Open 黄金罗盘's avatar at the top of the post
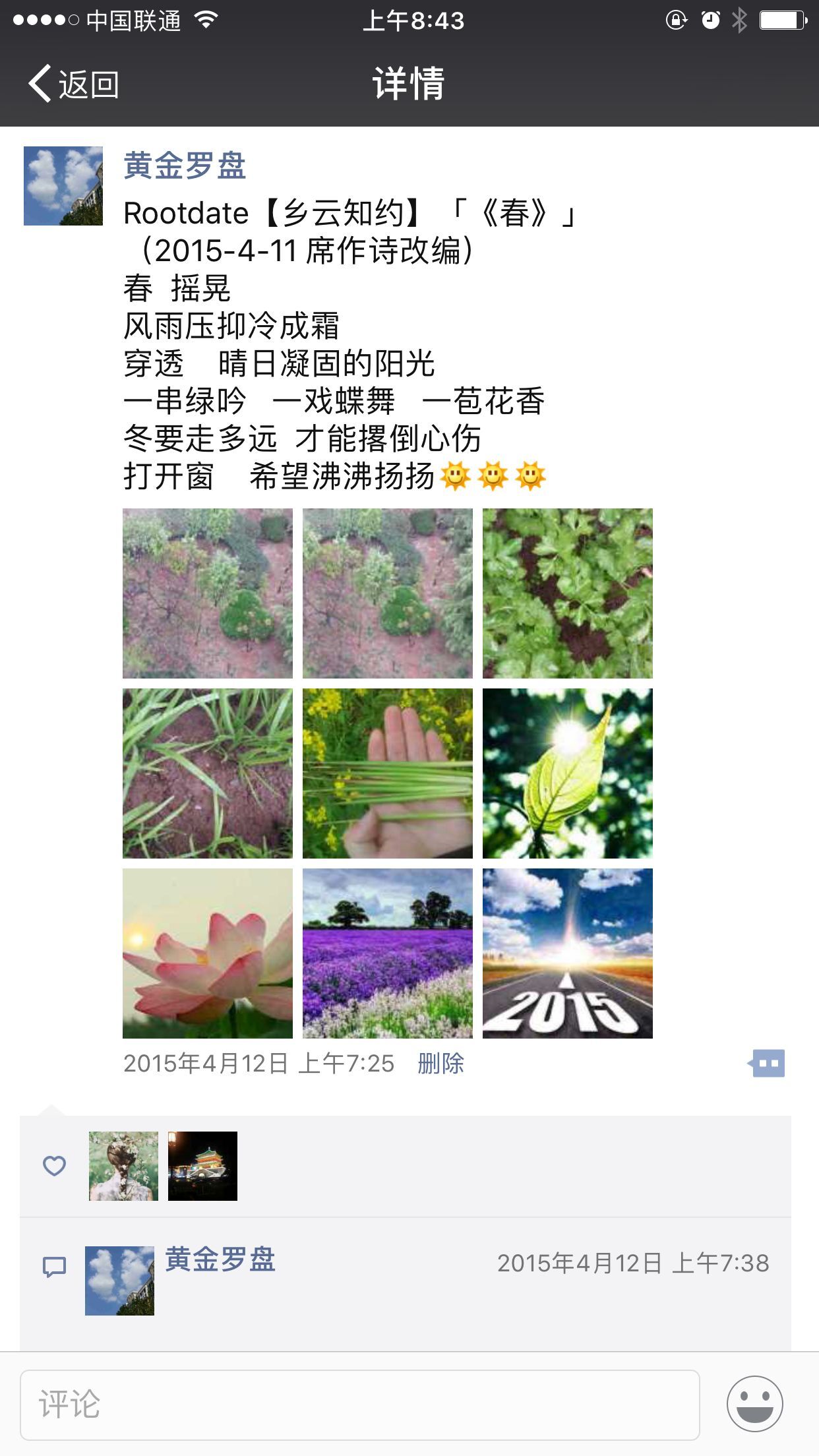Image resolution: width=819 pixels, height=1456 pixels. pyautogui.click(x=63, y=186)
